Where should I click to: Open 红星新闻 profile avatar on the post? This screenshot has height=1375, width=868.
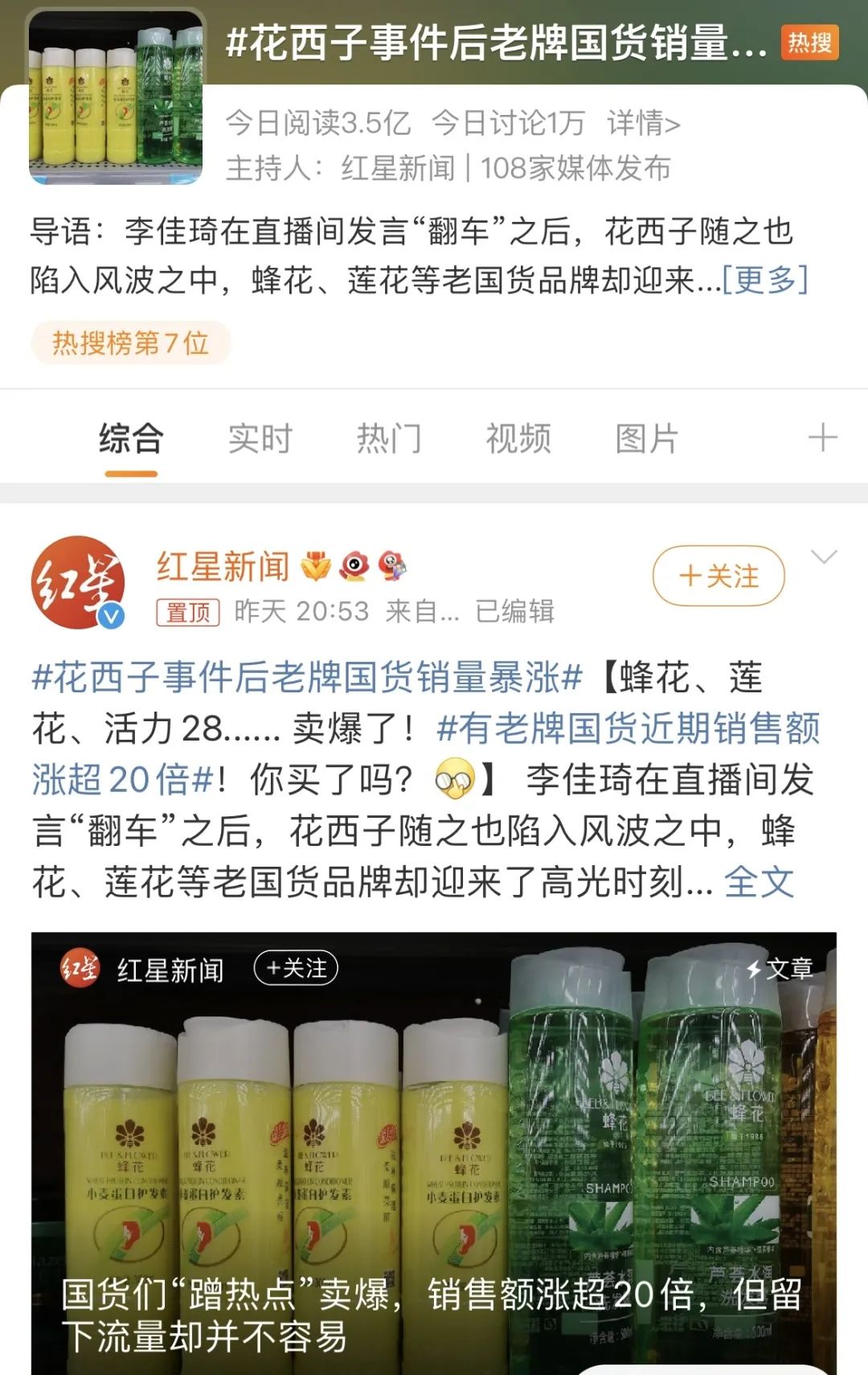78,582
